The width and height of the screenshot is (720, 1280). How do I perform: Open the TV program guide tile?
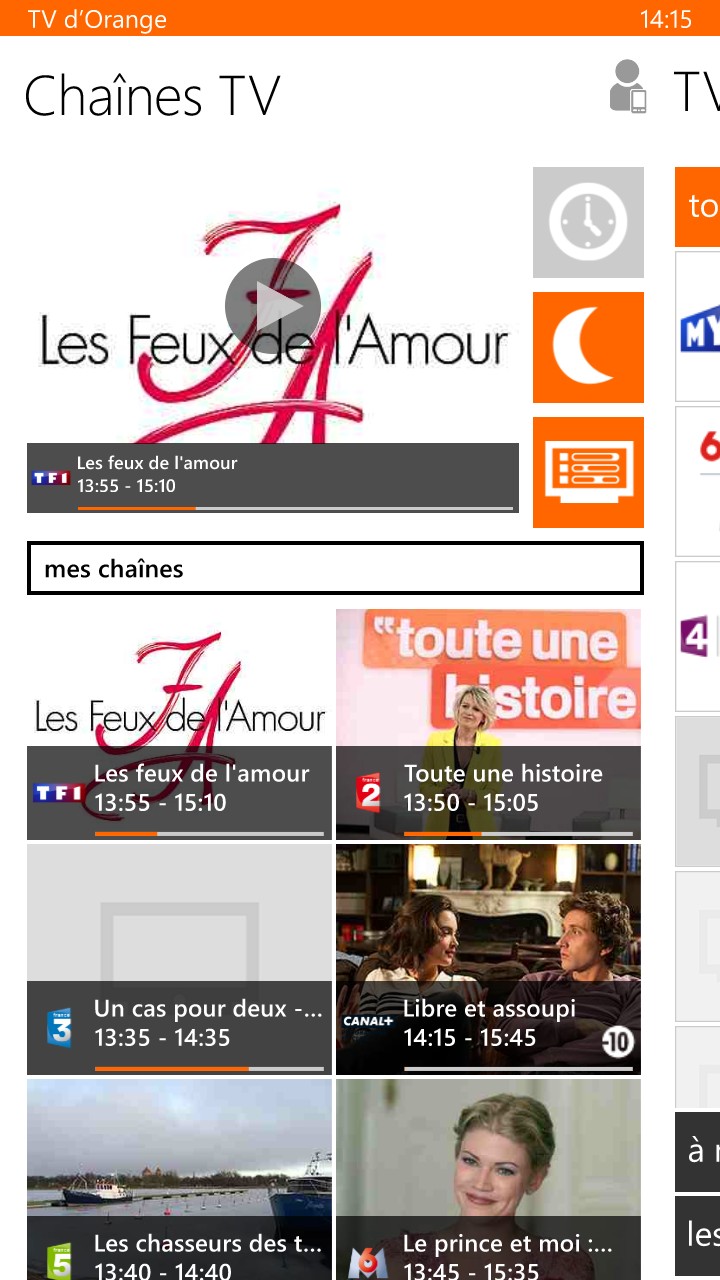click(x=588, y=472)
